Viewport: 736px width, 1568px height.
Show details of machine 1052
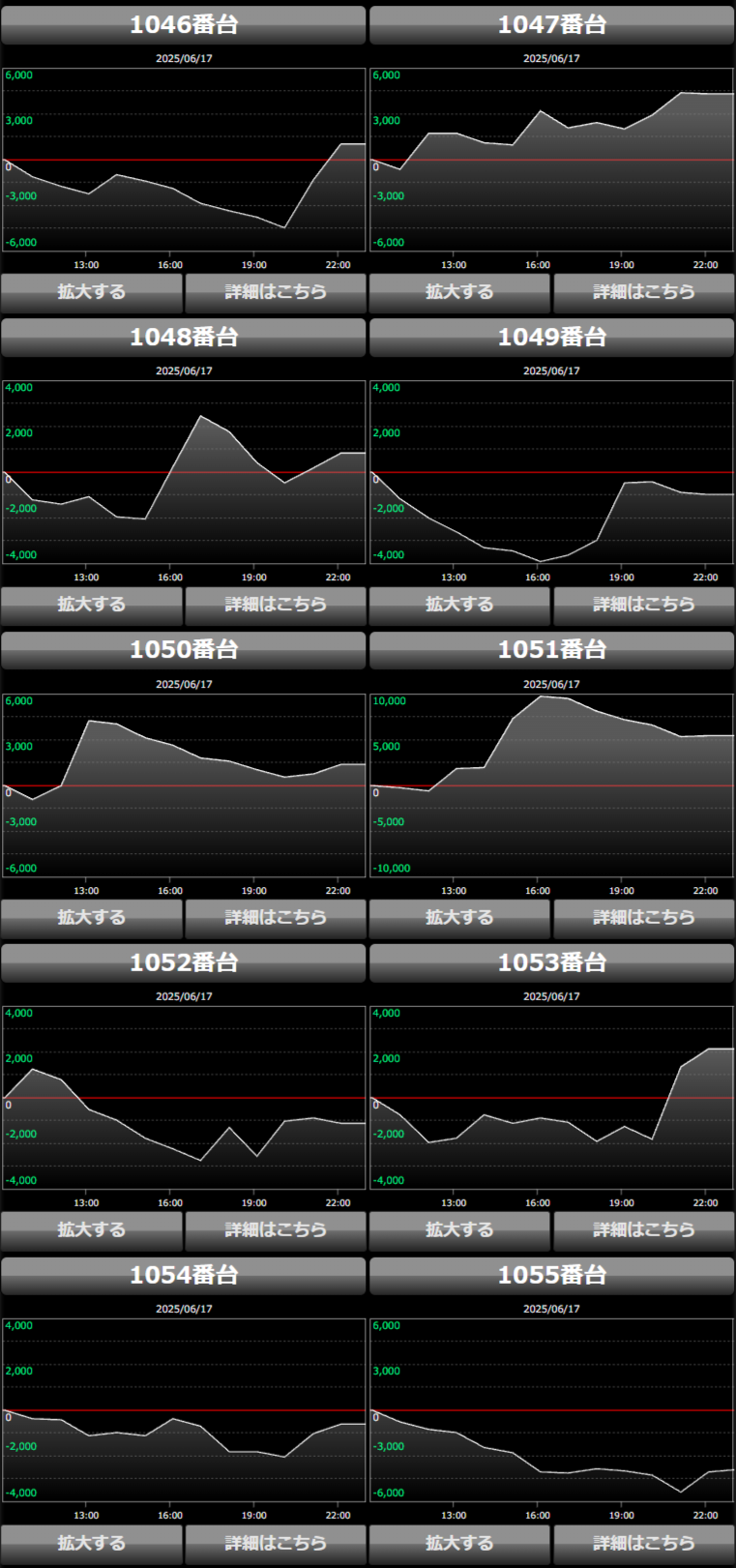point(276,1229)
